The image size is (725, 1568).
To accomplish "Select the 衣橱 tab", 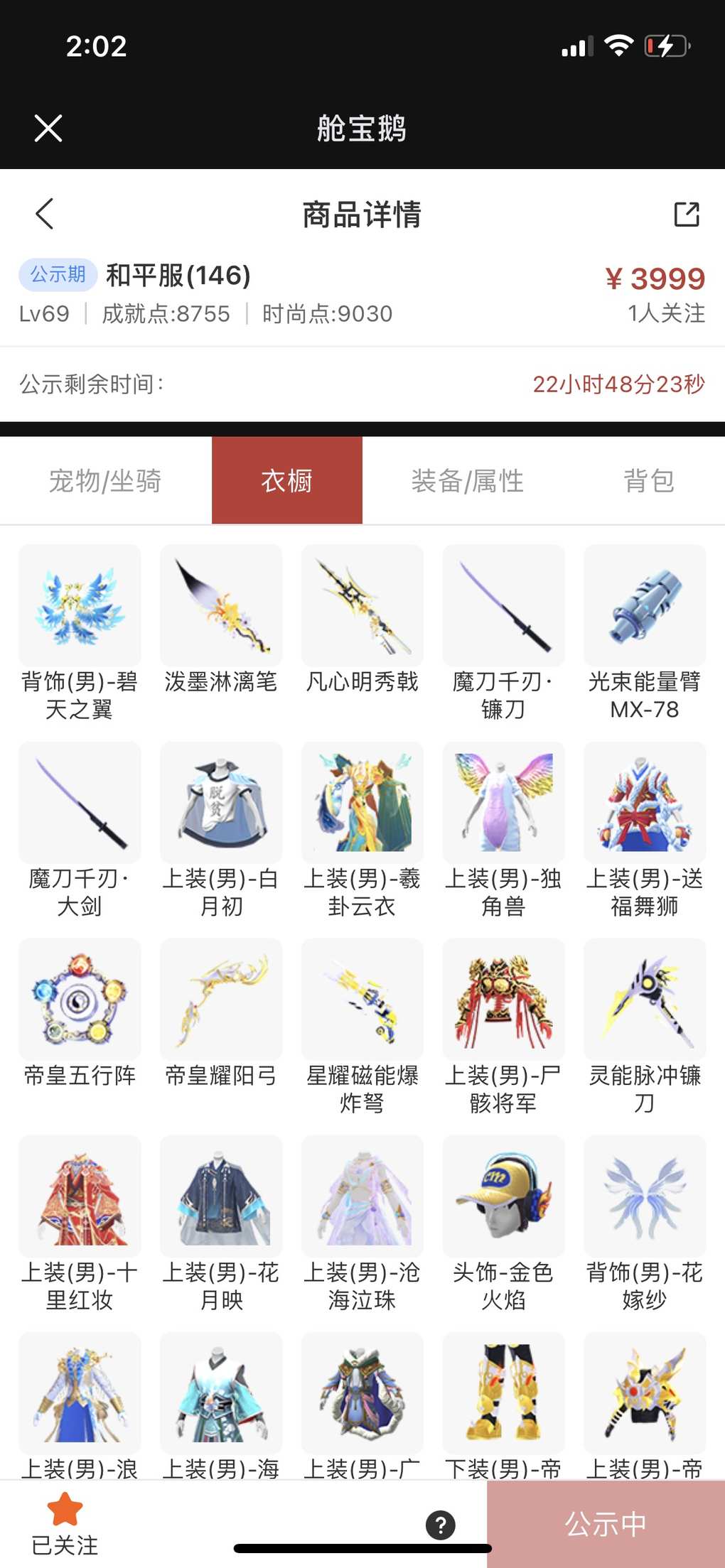I will (x=287, y=481).
